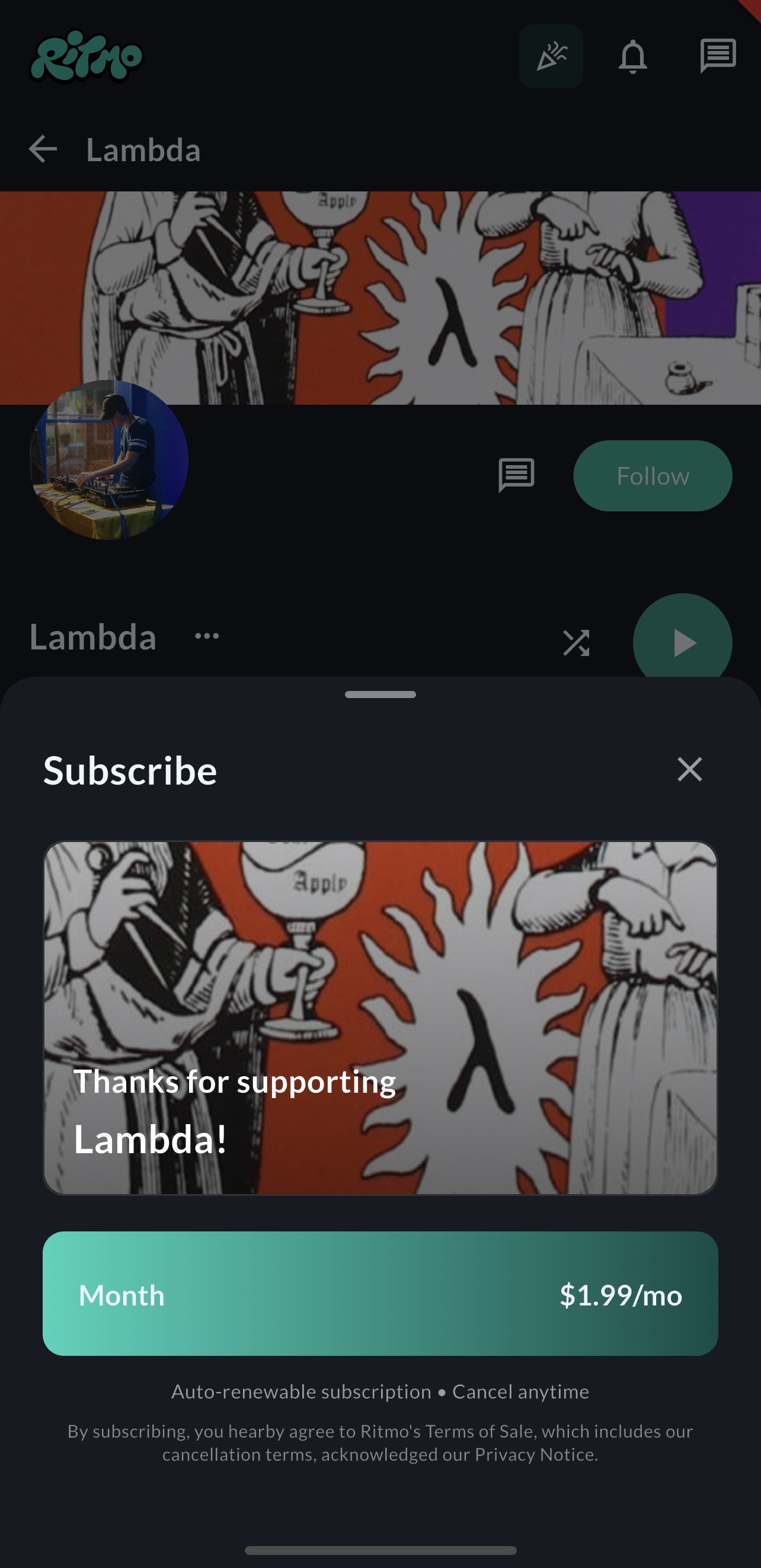Close the Subscribe sheet
This screenshot has width=761, height=1568.
point(689,769)
